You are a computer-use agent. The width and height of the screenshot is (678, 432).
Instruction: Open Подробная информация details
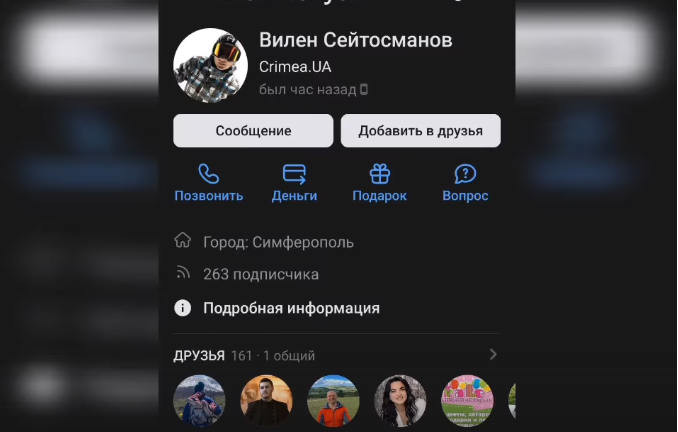click(x=291, y=308)
